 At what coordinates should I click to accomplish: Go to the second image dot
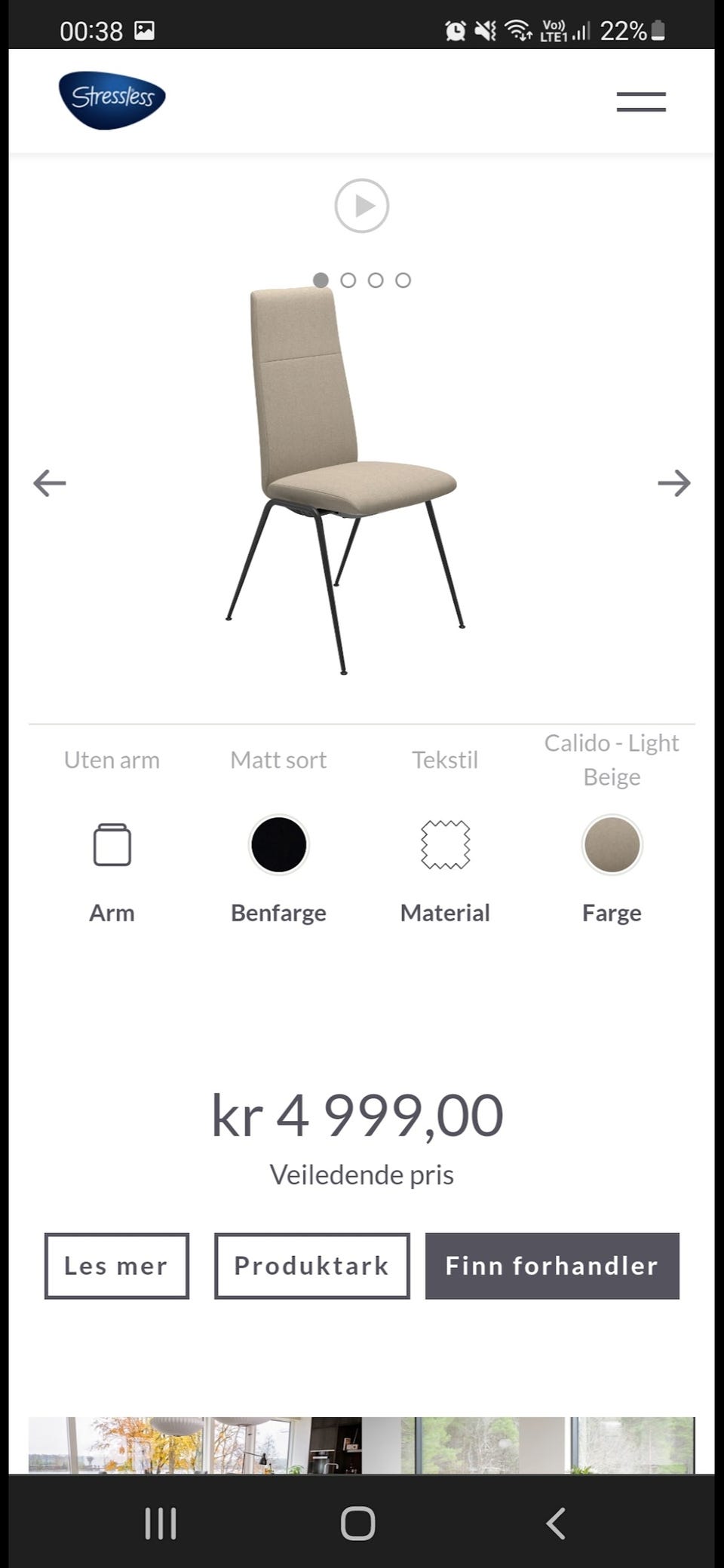pyautogui.click(x=348, y=280)
